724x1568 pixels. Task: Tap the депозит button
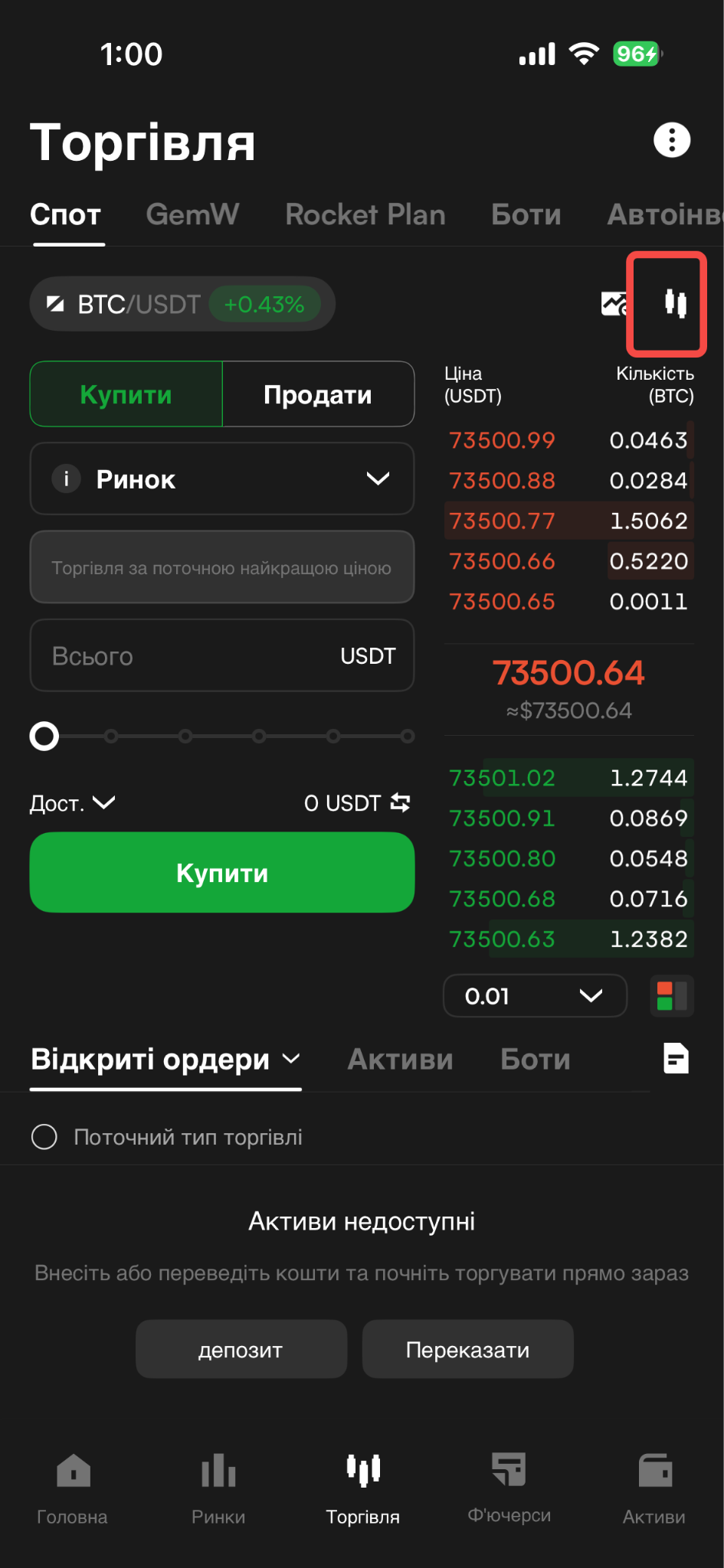[x=241, y=1350]
